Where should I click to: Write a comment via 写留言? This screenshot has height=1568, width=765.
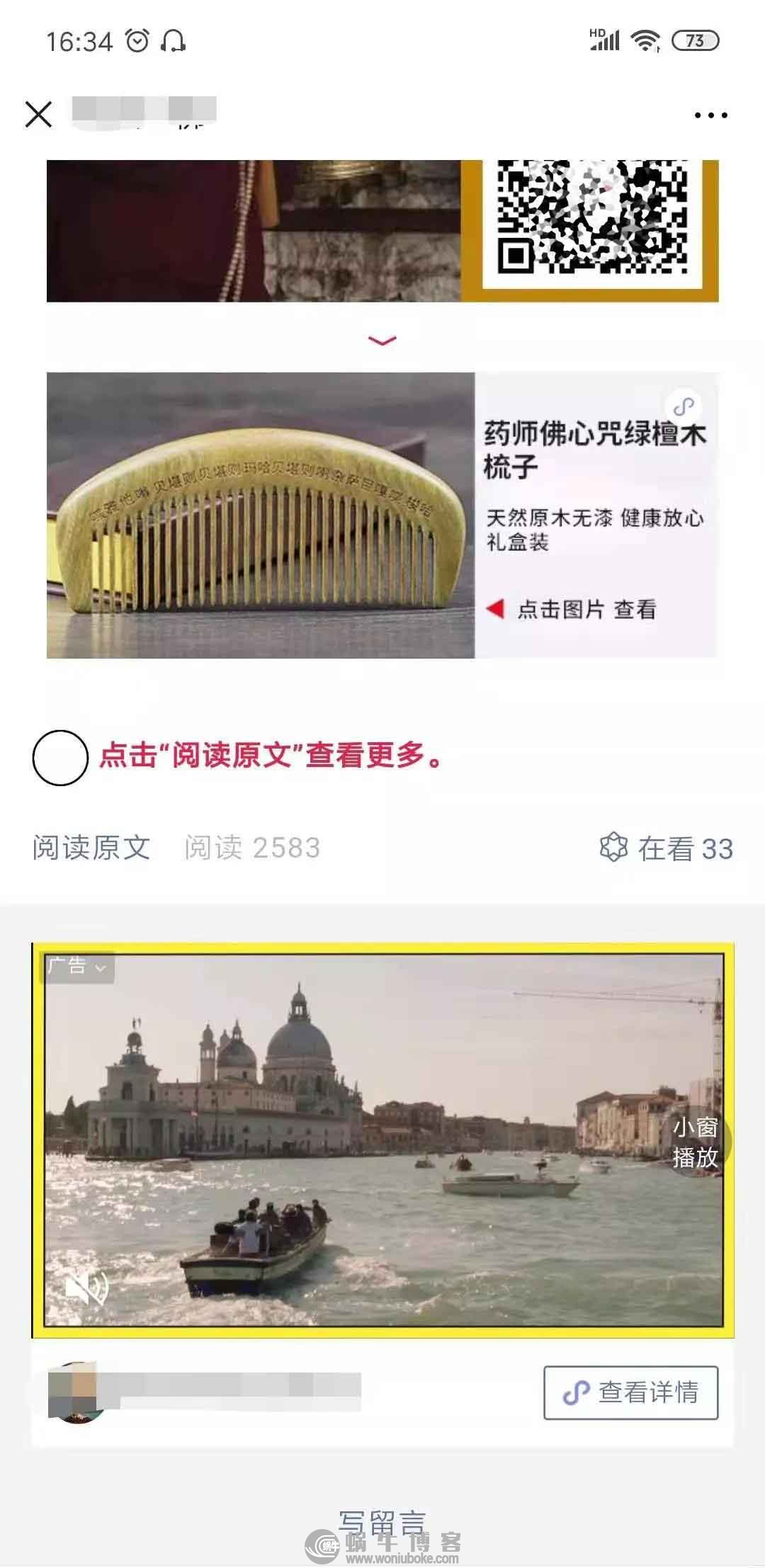382,1521
